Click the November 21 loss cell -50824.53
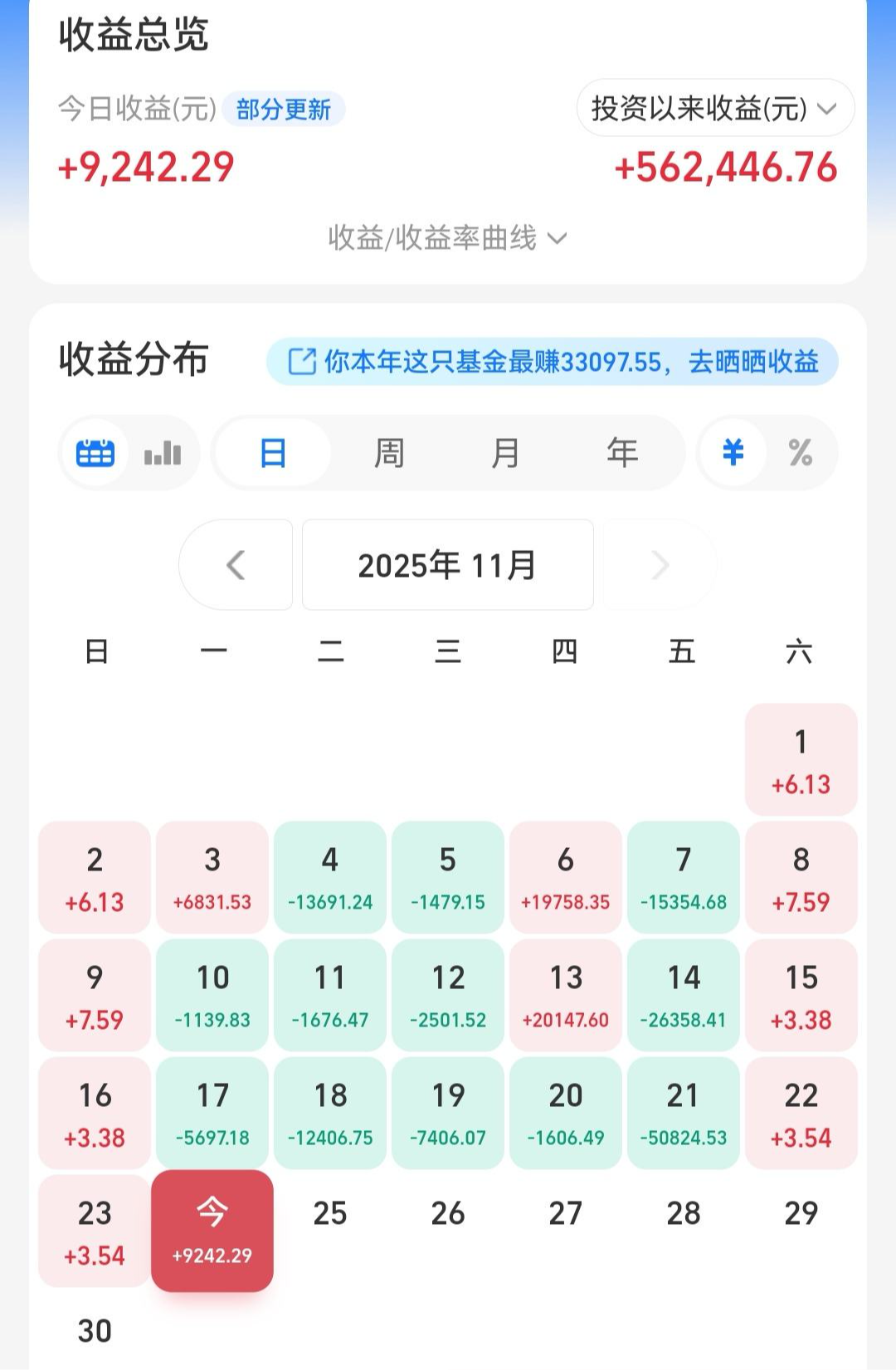896x1370 pixels. pyautogui.click(x=683, y=1114)
